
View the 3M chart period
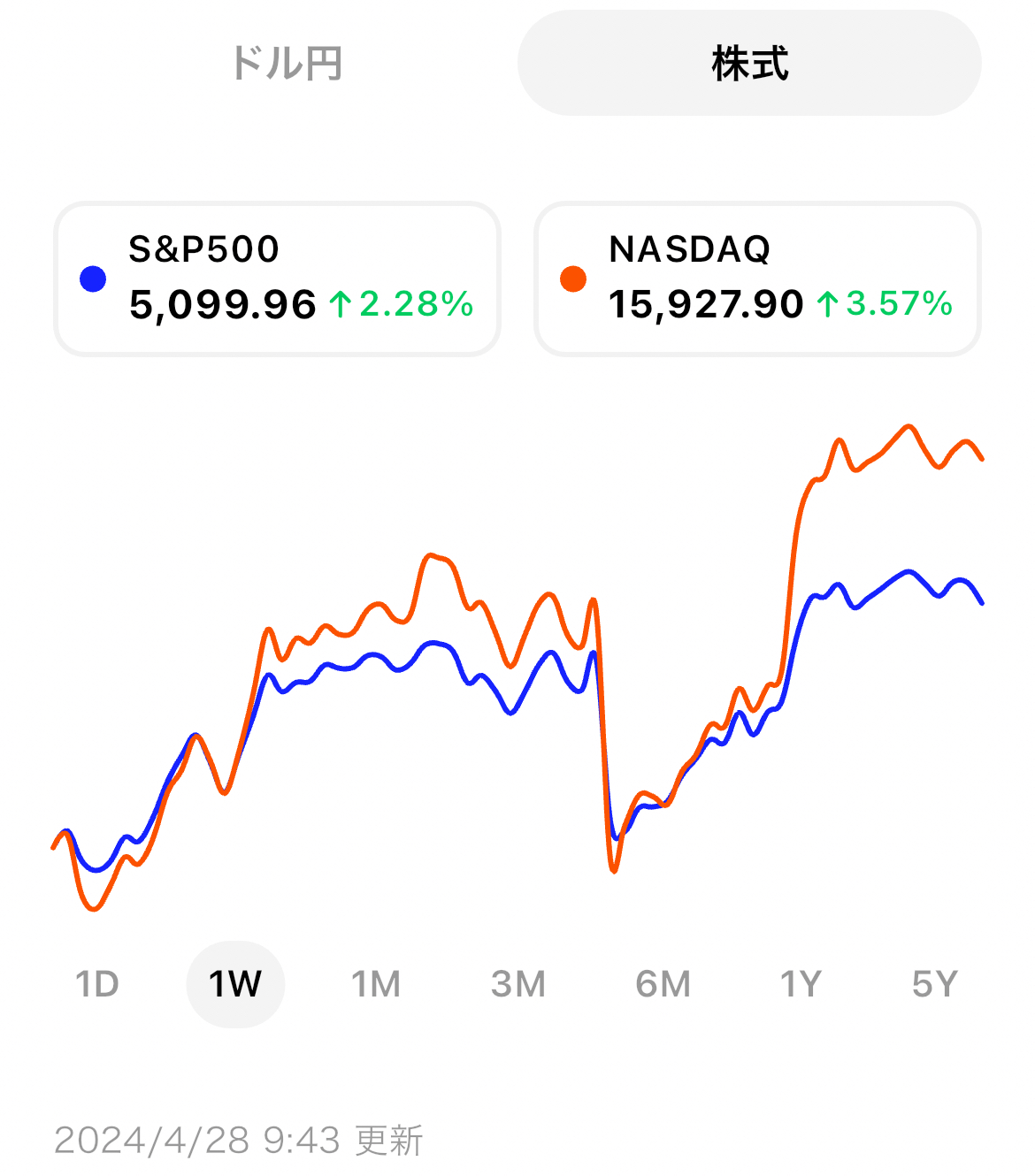pos(518,984)
